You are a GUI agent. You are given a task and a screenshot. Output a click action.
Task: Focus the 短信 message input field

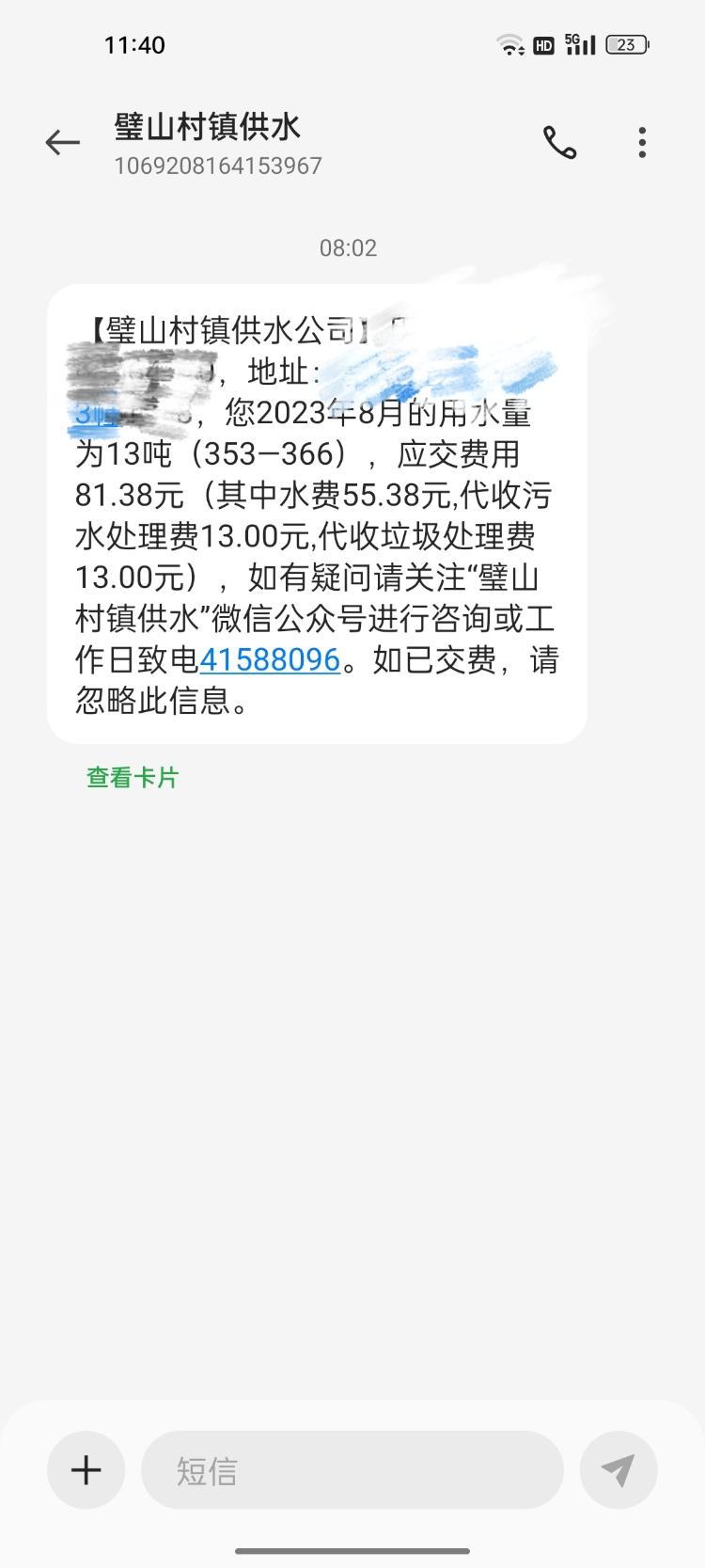coord(352,1470)
